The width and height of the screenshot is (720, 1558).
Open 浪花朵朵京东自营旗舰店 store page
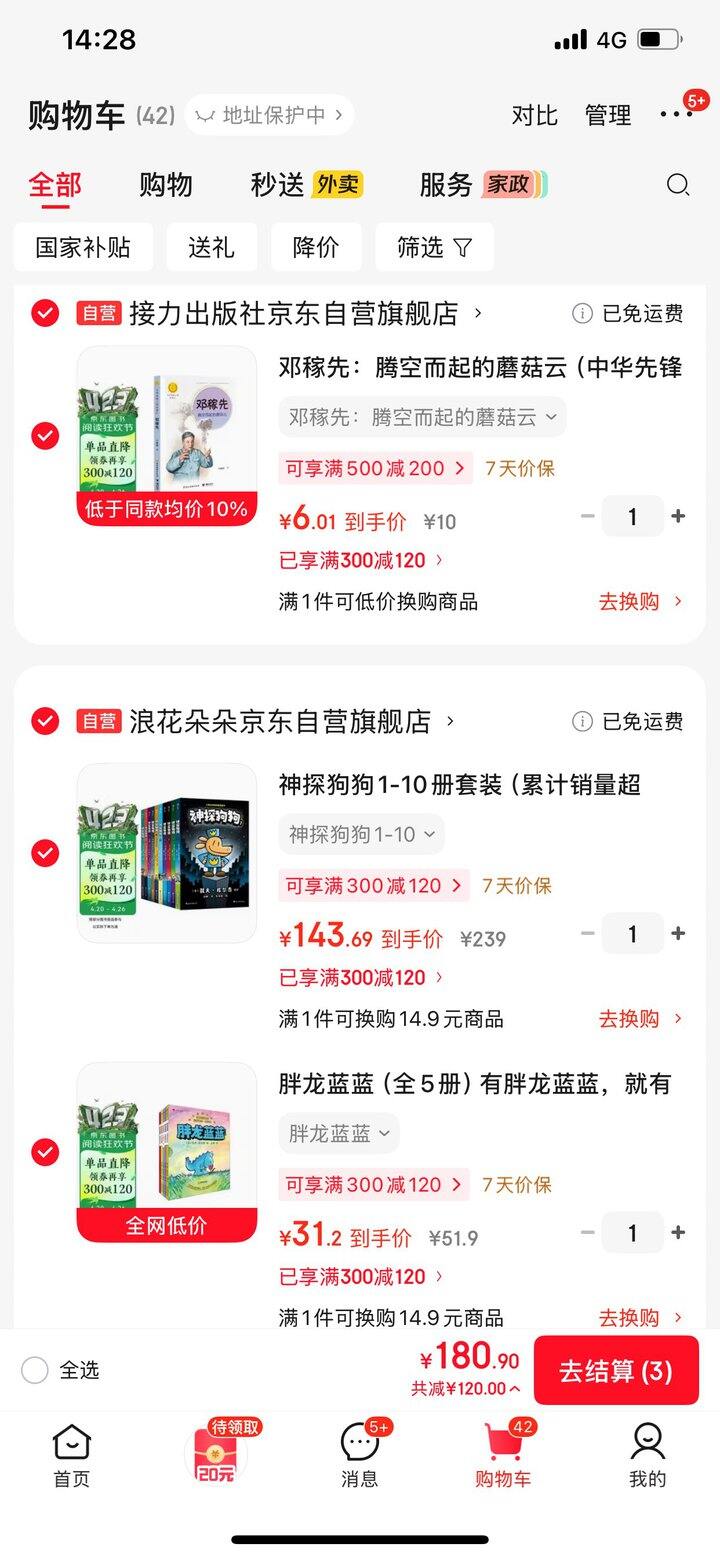(280, 721)
